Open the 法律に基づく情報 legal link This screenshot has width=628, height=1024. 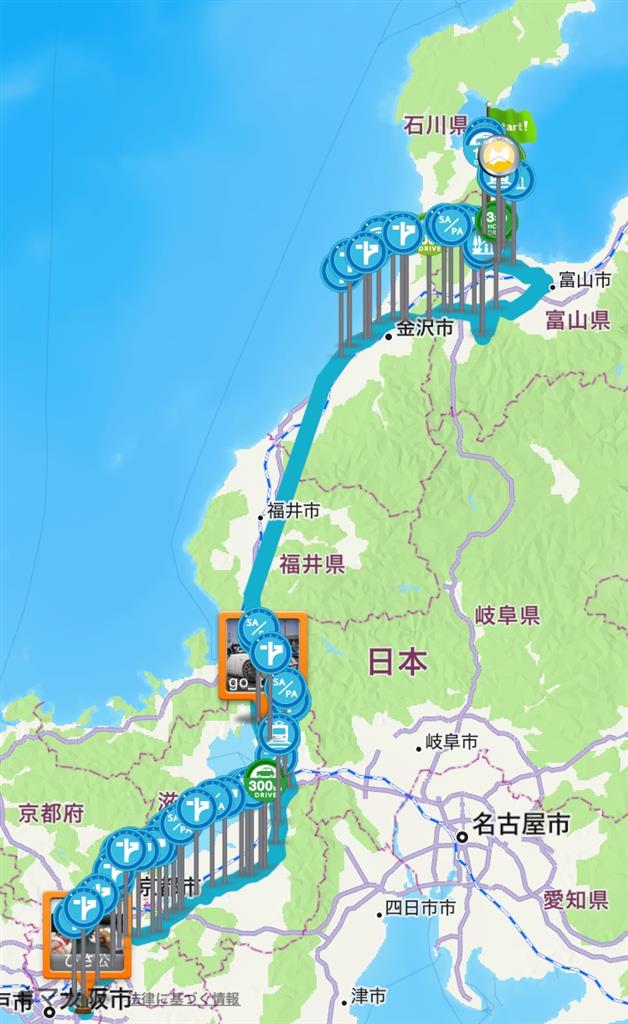(185, 998)
